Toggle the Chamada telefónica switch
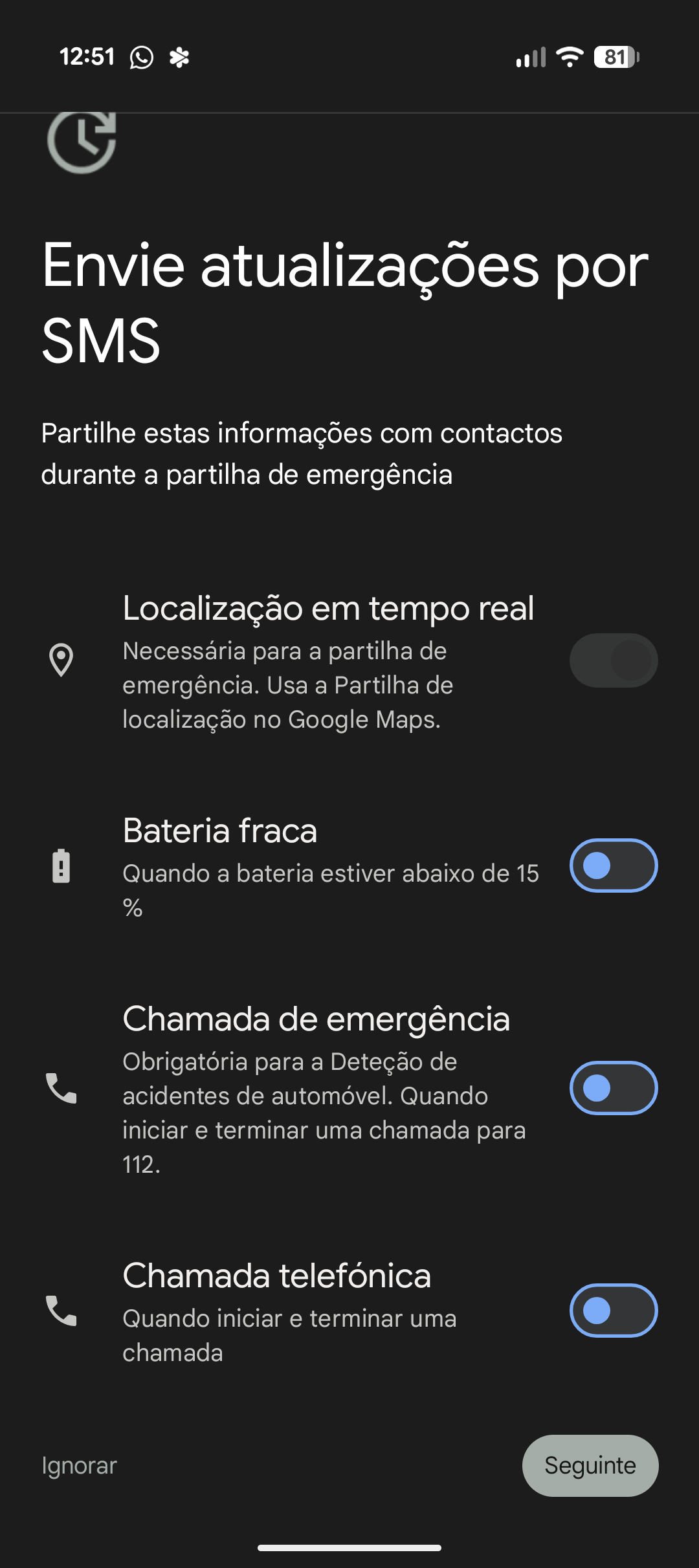The image size is (699, 1568). coord(614,1311)
